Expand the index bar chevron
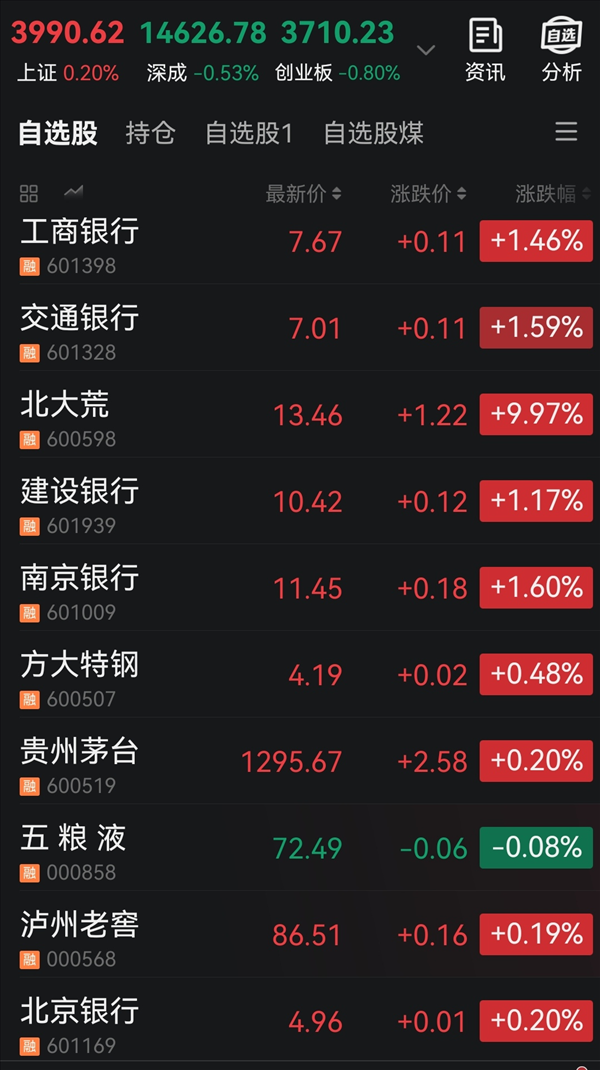 pyautogui.click(x=426, y=50)
